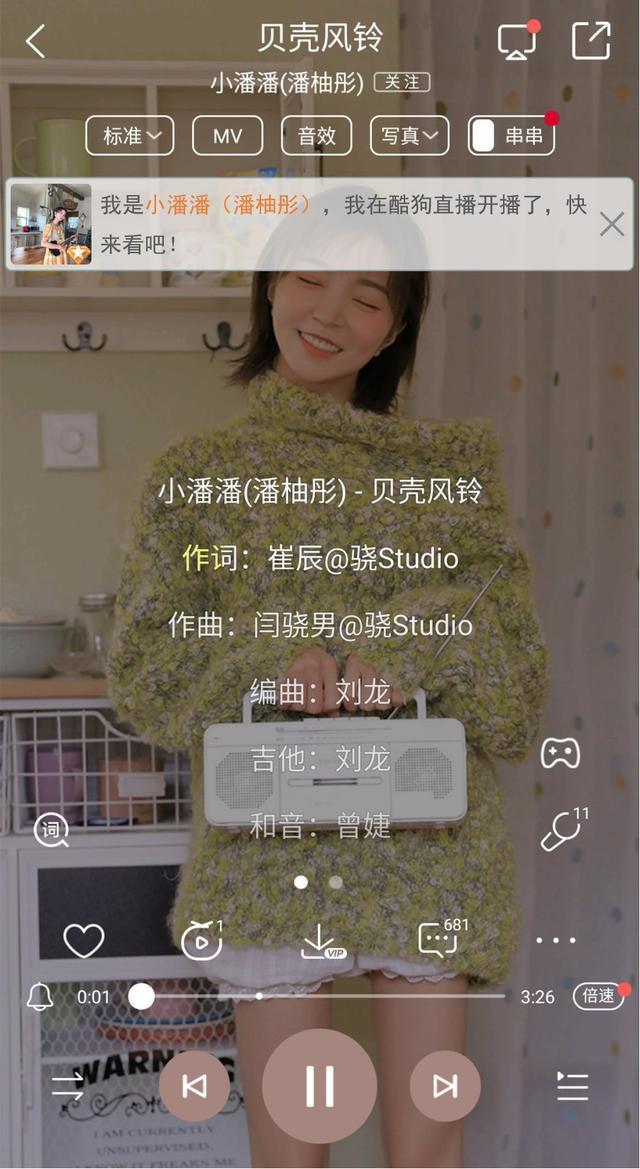Expand the 标准 quality dropdown
The width and height of the screenshot is (640, 1169).
point(130,136)
